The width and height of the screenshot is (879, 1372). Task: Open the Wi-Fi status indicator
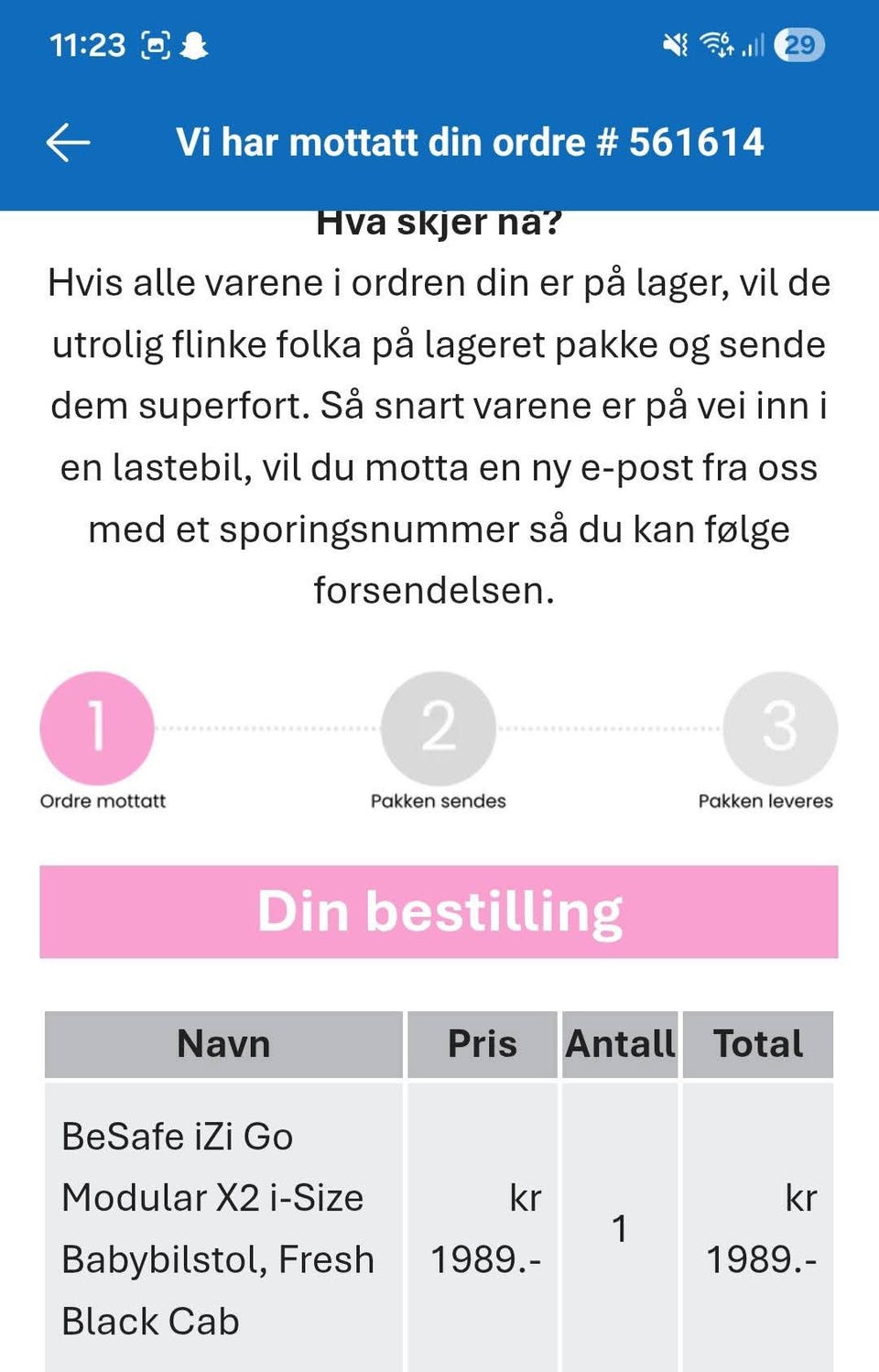click(x=719, y=44)
